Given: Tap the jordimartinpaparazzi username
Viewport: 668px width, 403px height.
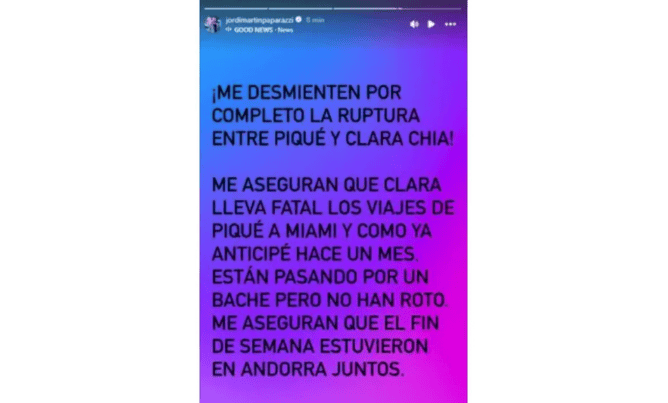Looking at the screenshot, I should 259,19.
